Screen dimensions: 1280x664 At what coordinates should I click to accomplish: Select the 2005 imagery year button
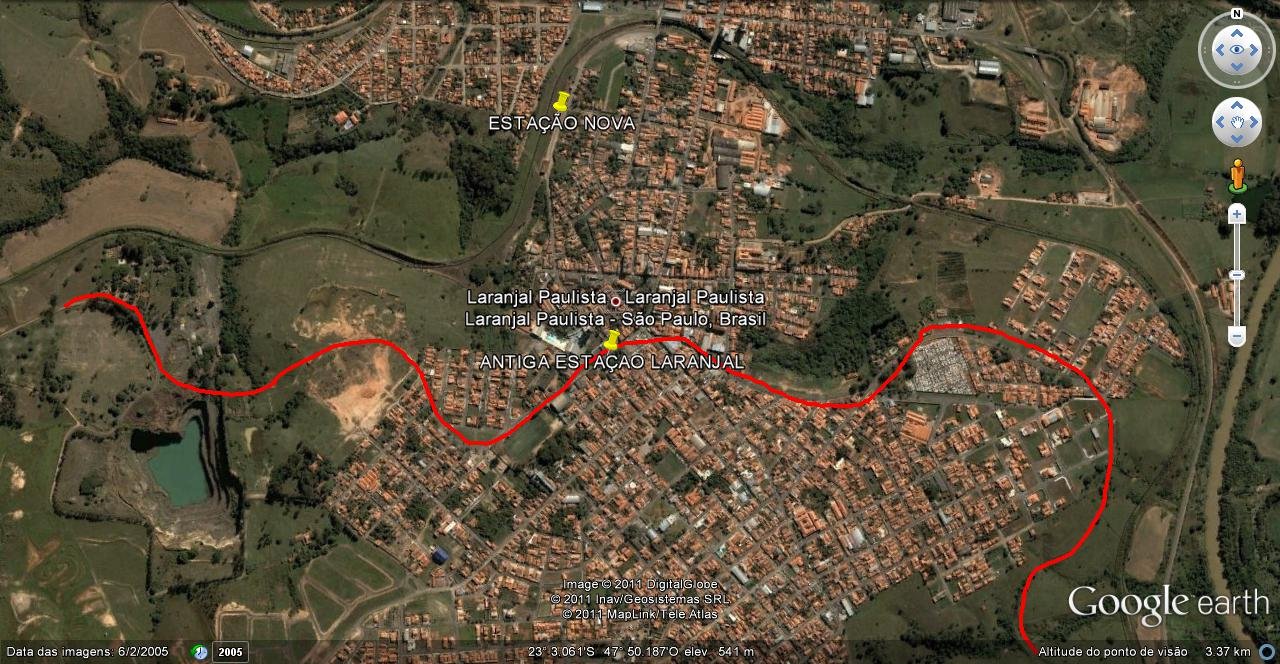pos(231,652)
